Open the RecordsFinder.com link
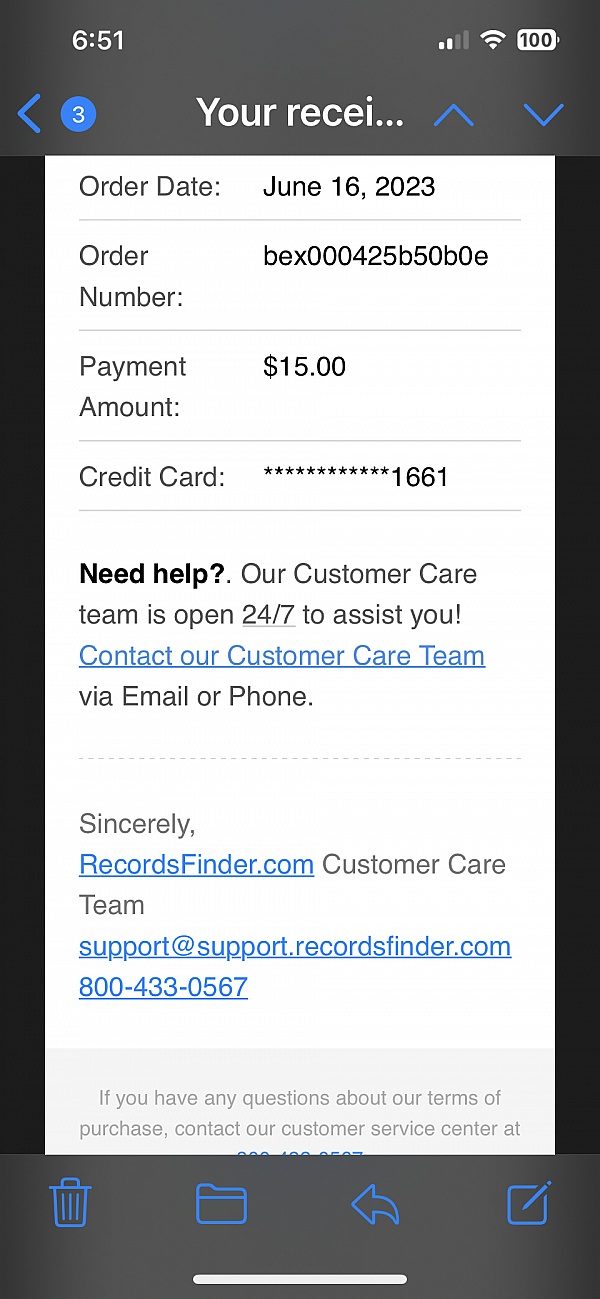 196,865
